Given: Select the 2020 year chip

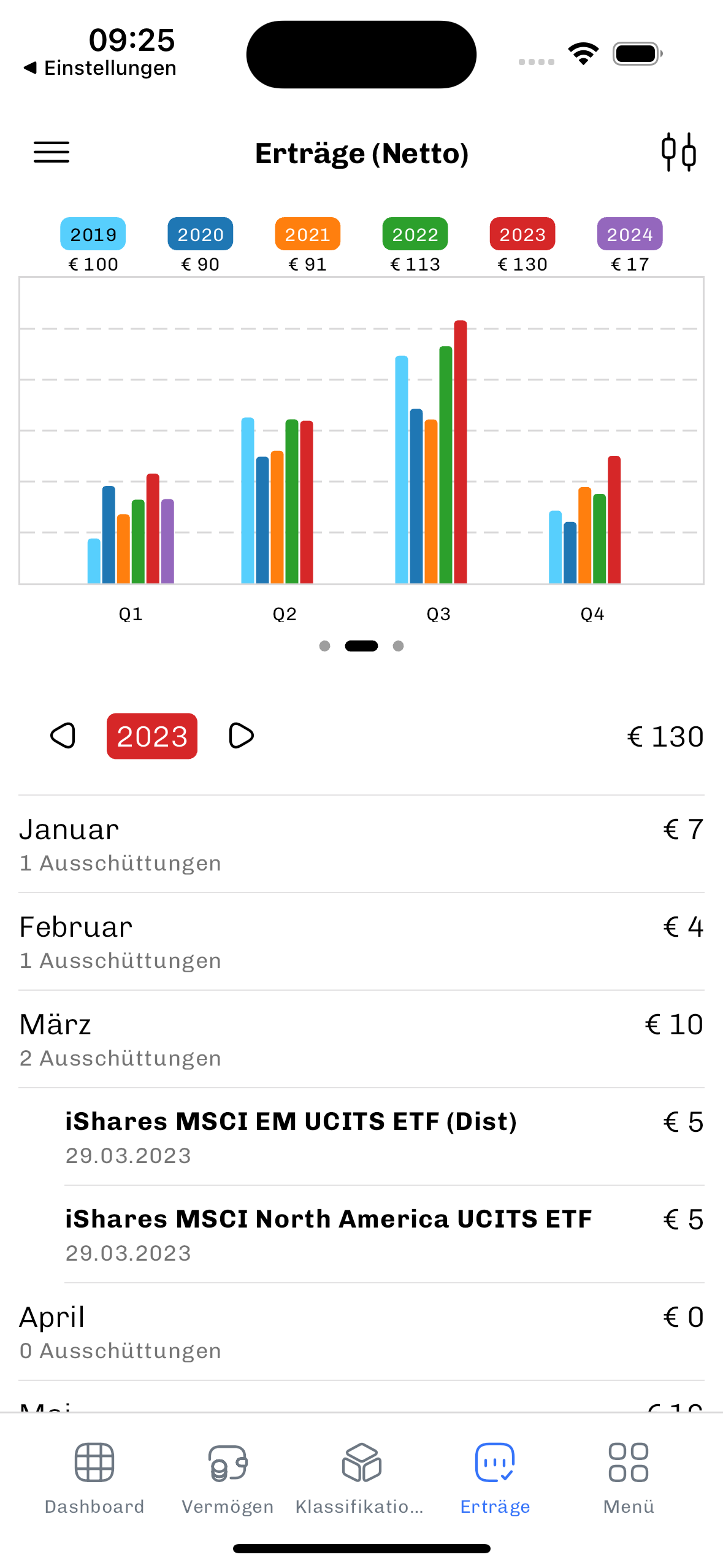Looking at the screenshot, I should click(x=201, y=234).
